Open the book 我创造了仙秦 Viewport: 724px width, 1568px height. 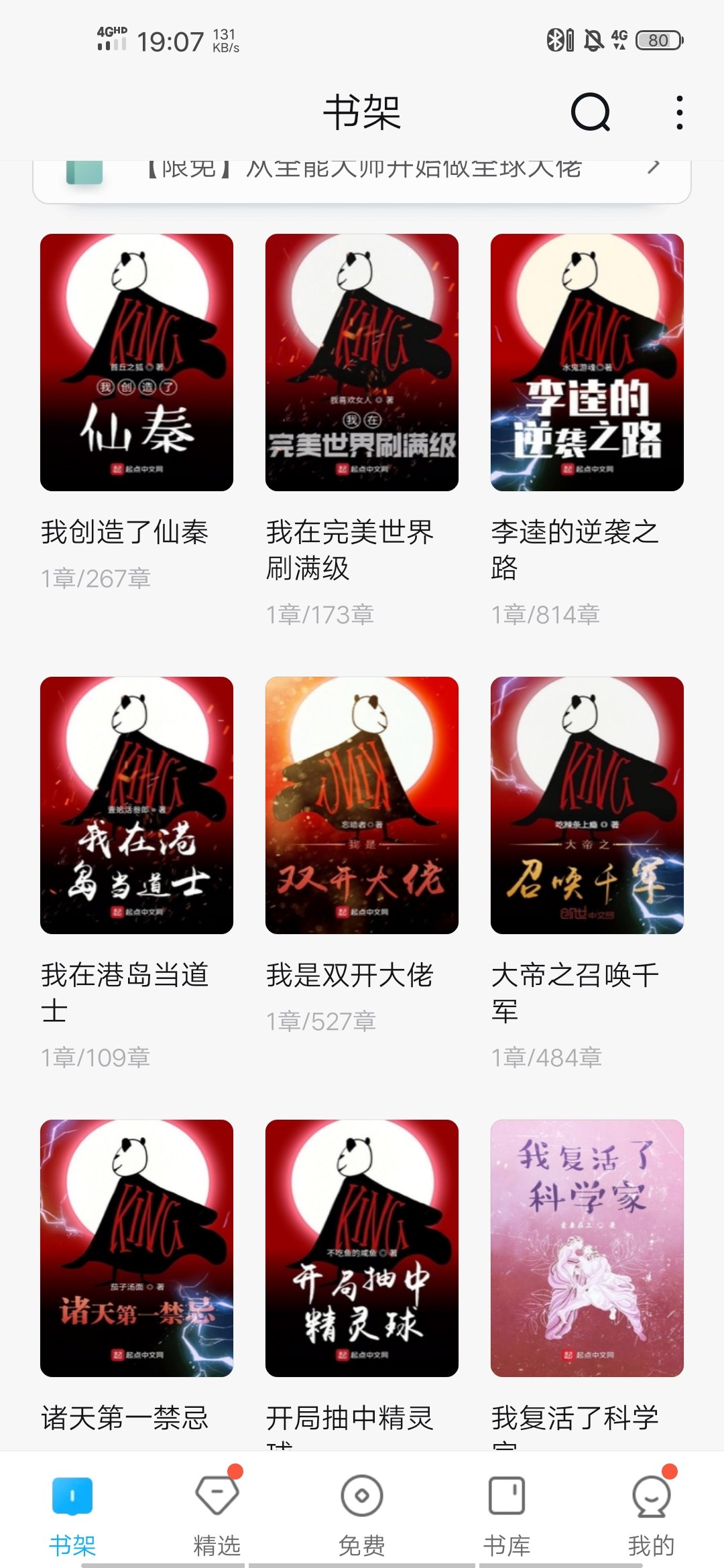pos(137,363)
